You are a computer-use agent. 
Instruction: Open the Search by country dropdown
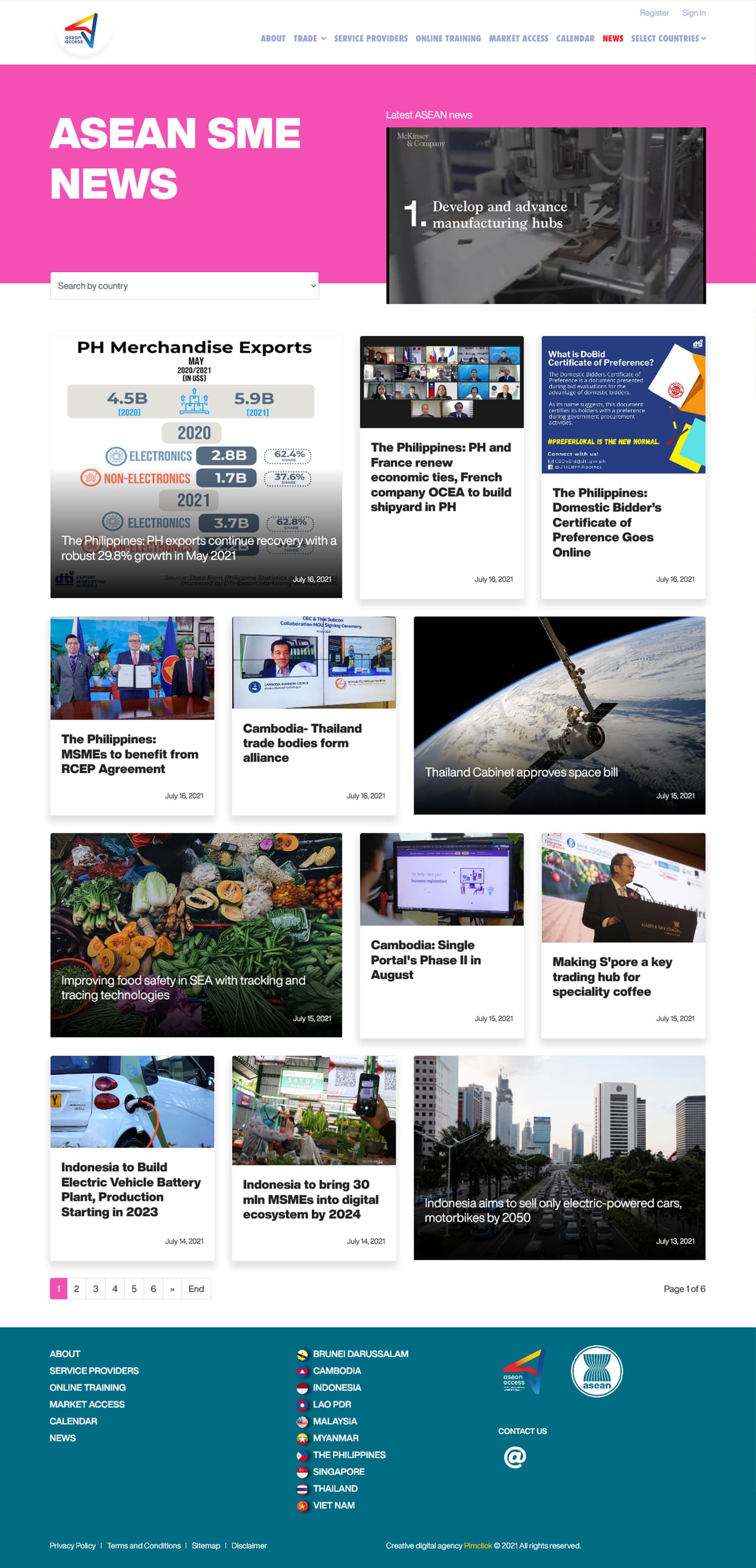tap(184, 285)
